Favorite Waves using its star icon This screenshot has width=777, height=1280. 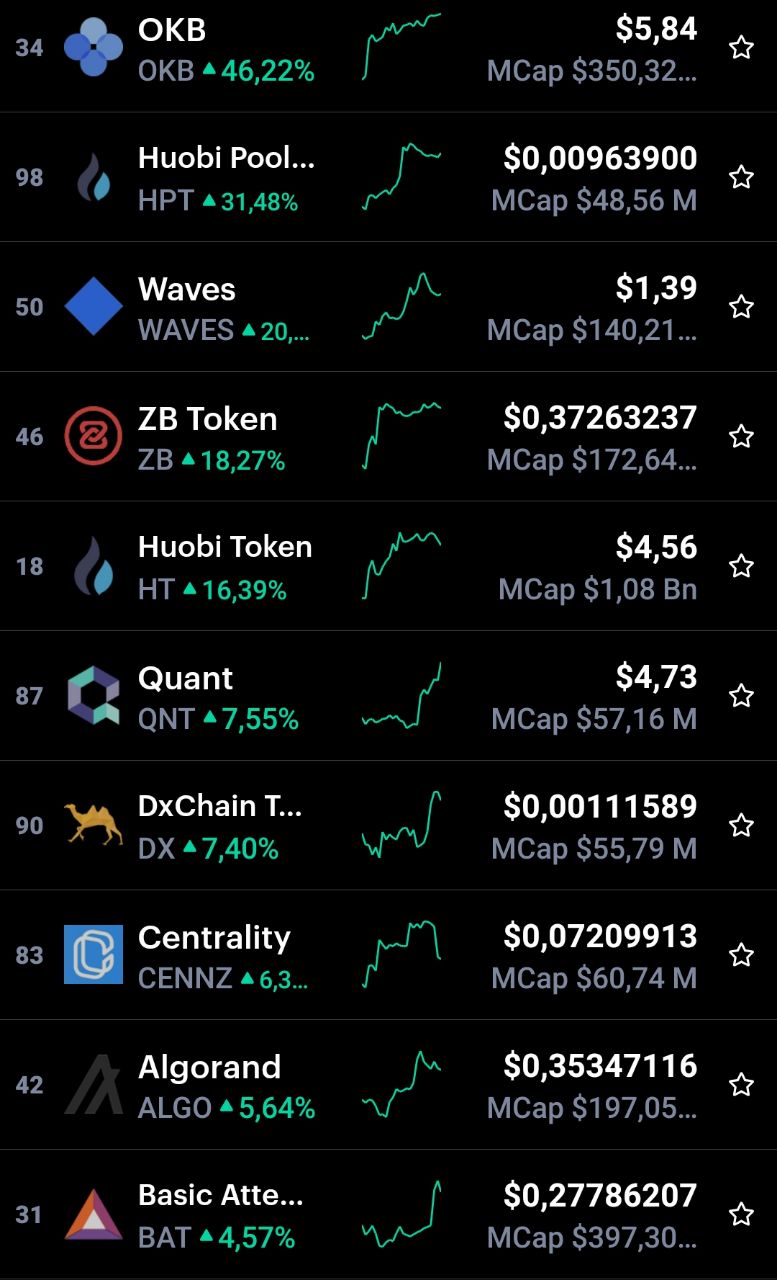pyautogui.click(x=741, y=306)
